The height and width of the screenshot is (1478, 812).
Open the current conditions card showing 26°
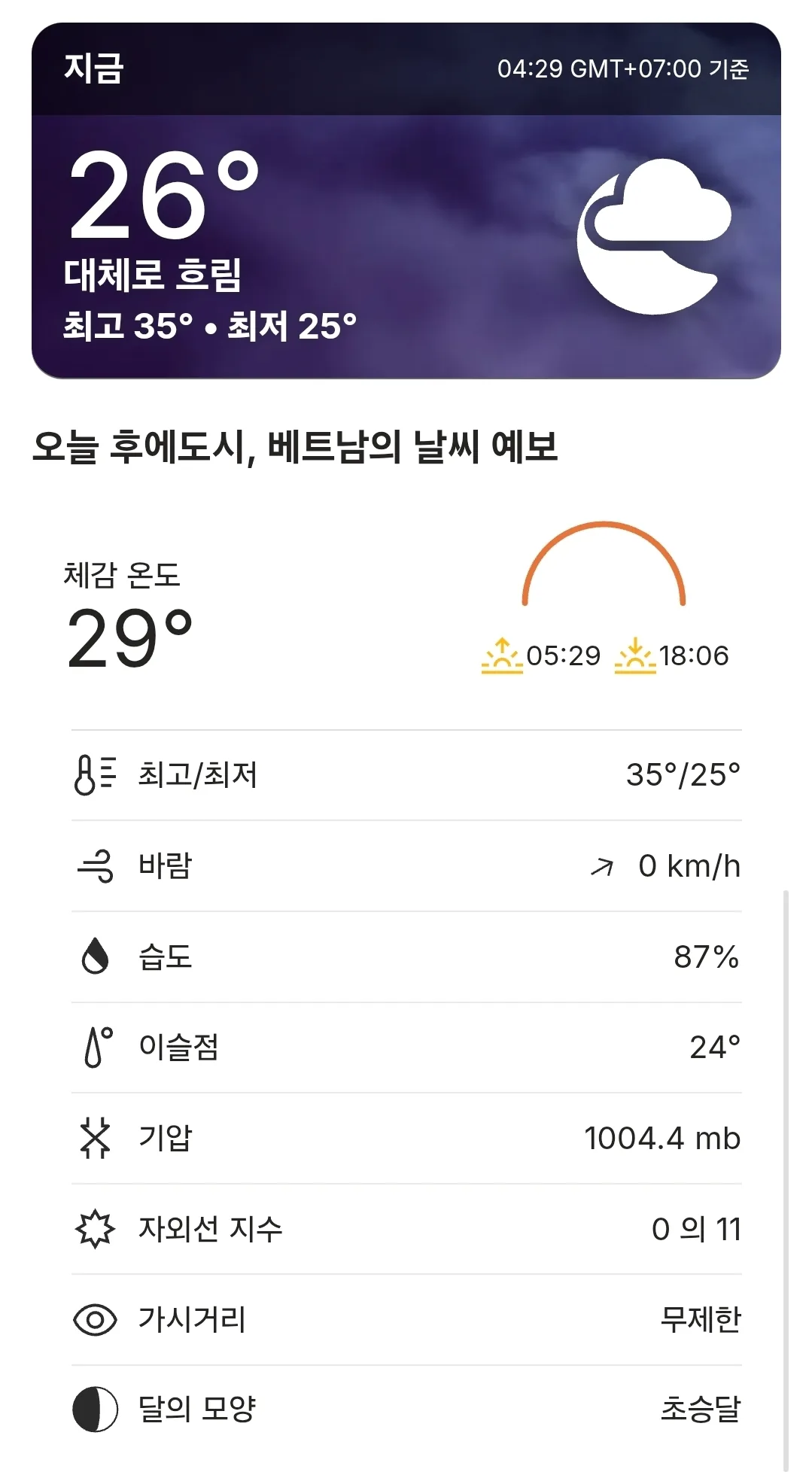coord(406,201)
